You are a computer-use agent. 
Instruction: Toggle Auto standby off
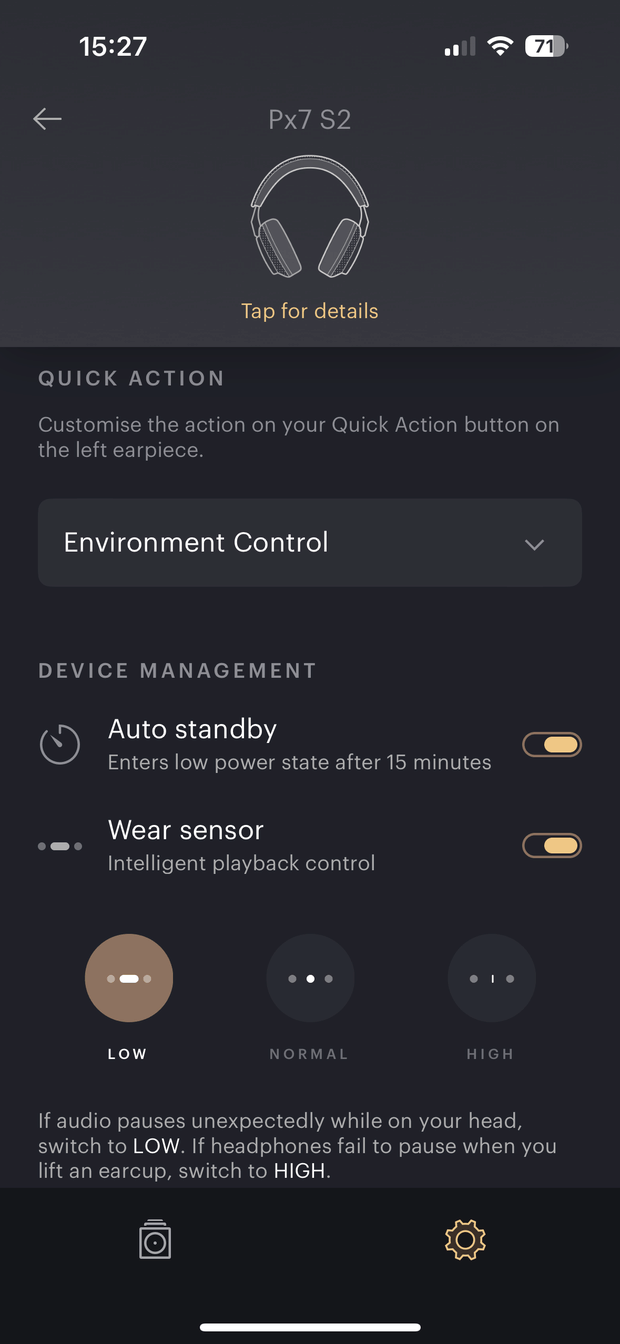[551, 745]
